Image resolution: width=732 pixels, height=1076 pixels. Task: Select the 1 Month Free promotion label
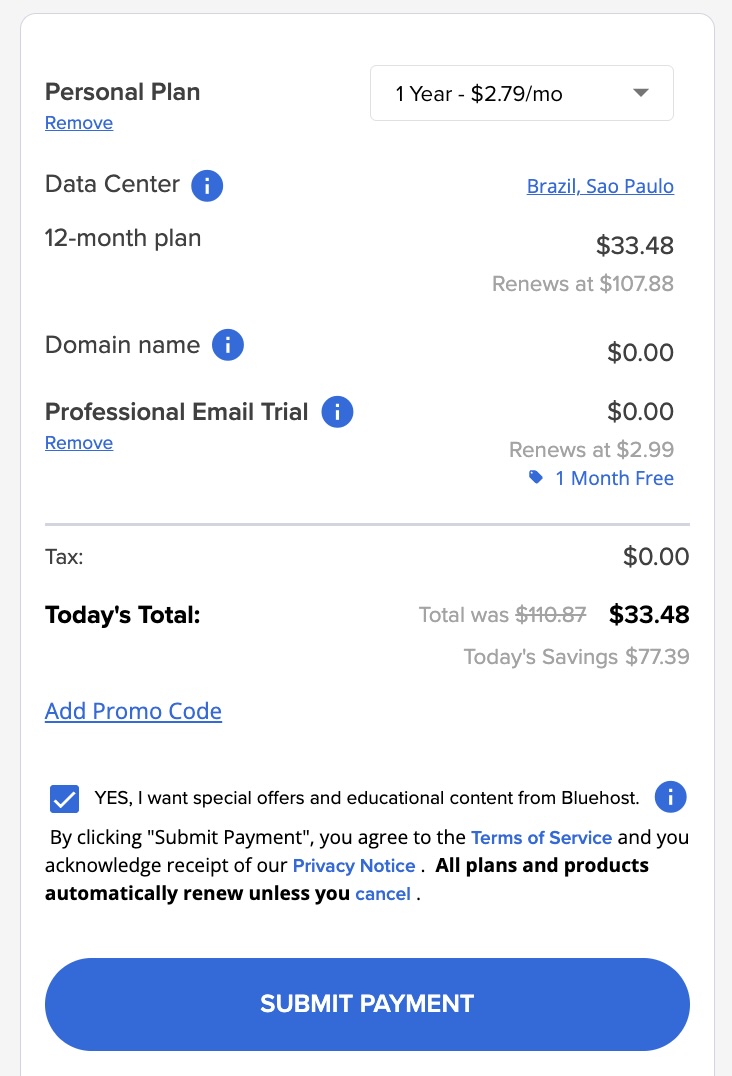(x=614, y=478)
